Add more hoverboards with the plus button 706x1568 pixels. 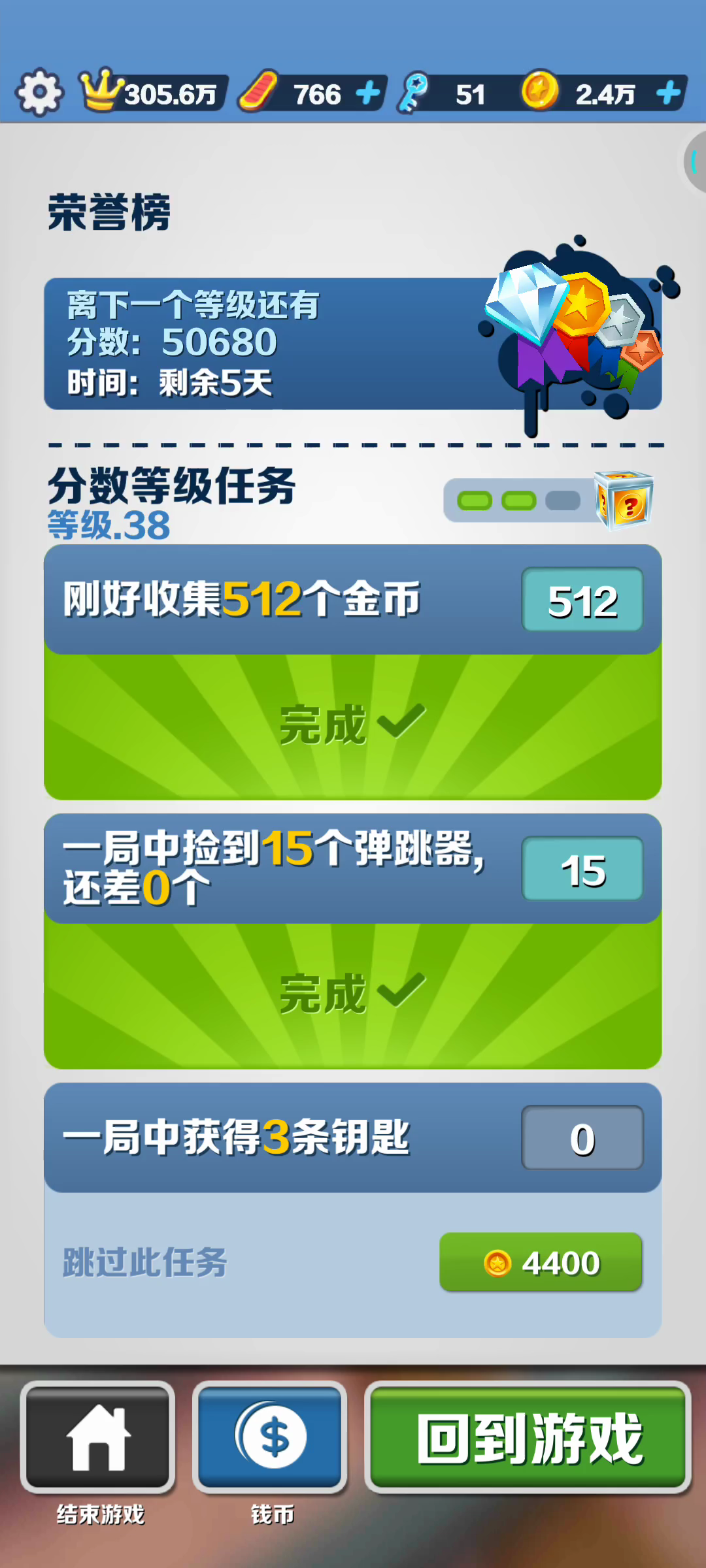point(368,93)
